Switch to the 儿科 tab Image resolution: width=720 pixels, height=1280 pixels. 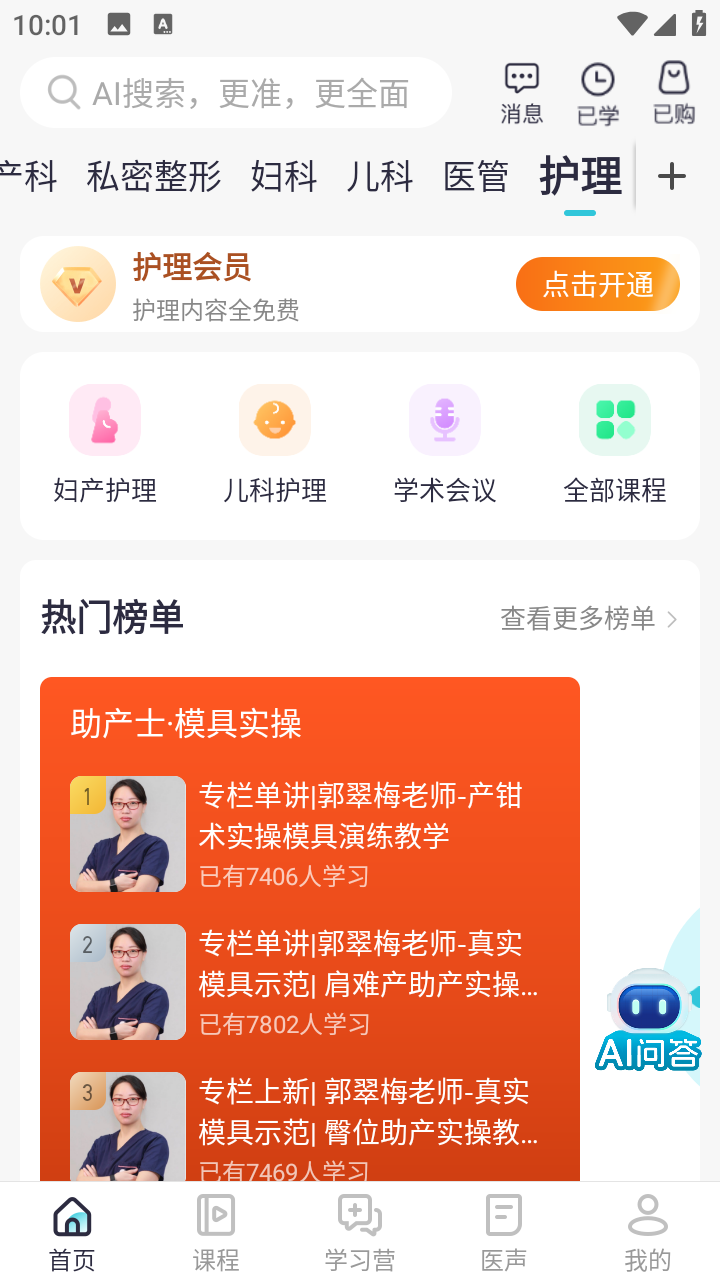[x=380, y=177]
